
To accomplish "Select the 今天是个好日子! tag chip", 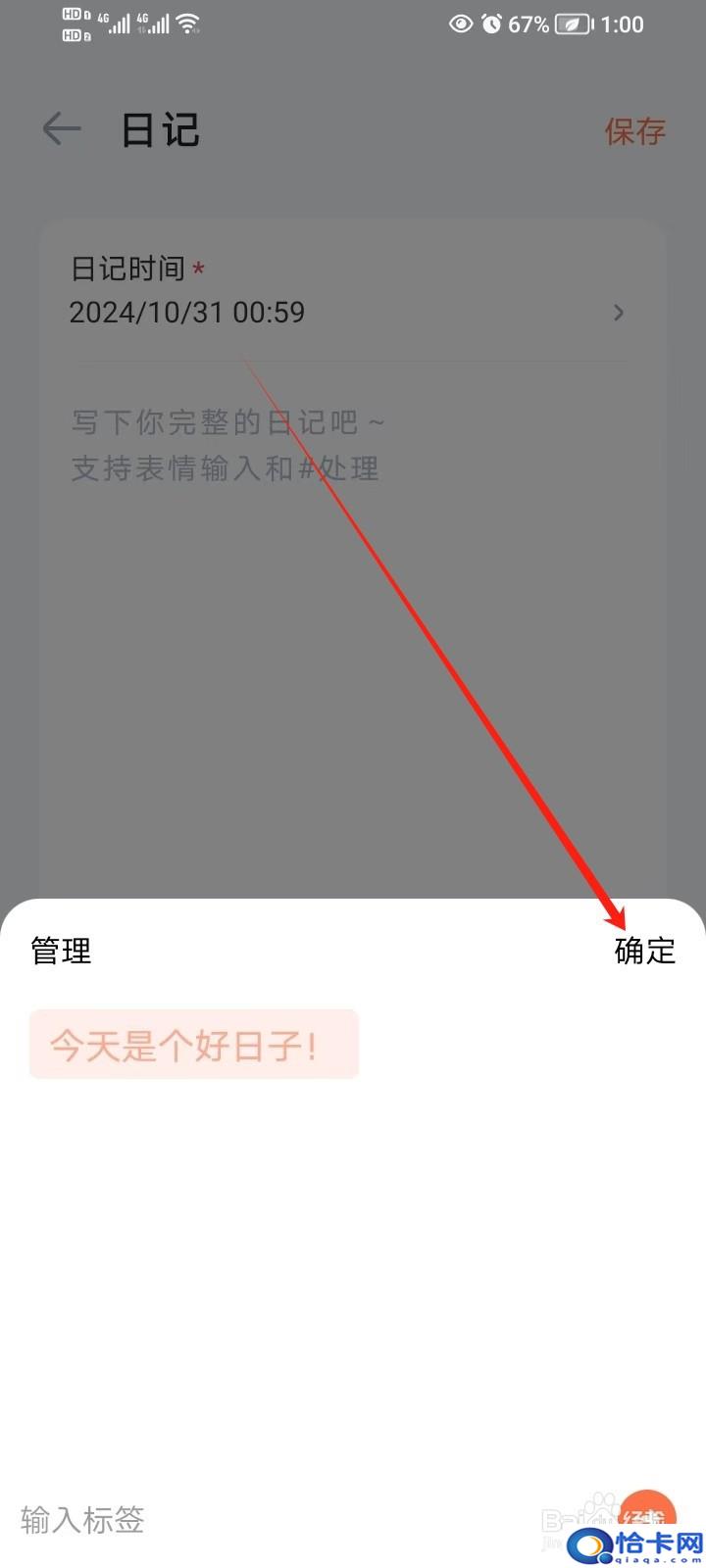I will point(194,1045).
